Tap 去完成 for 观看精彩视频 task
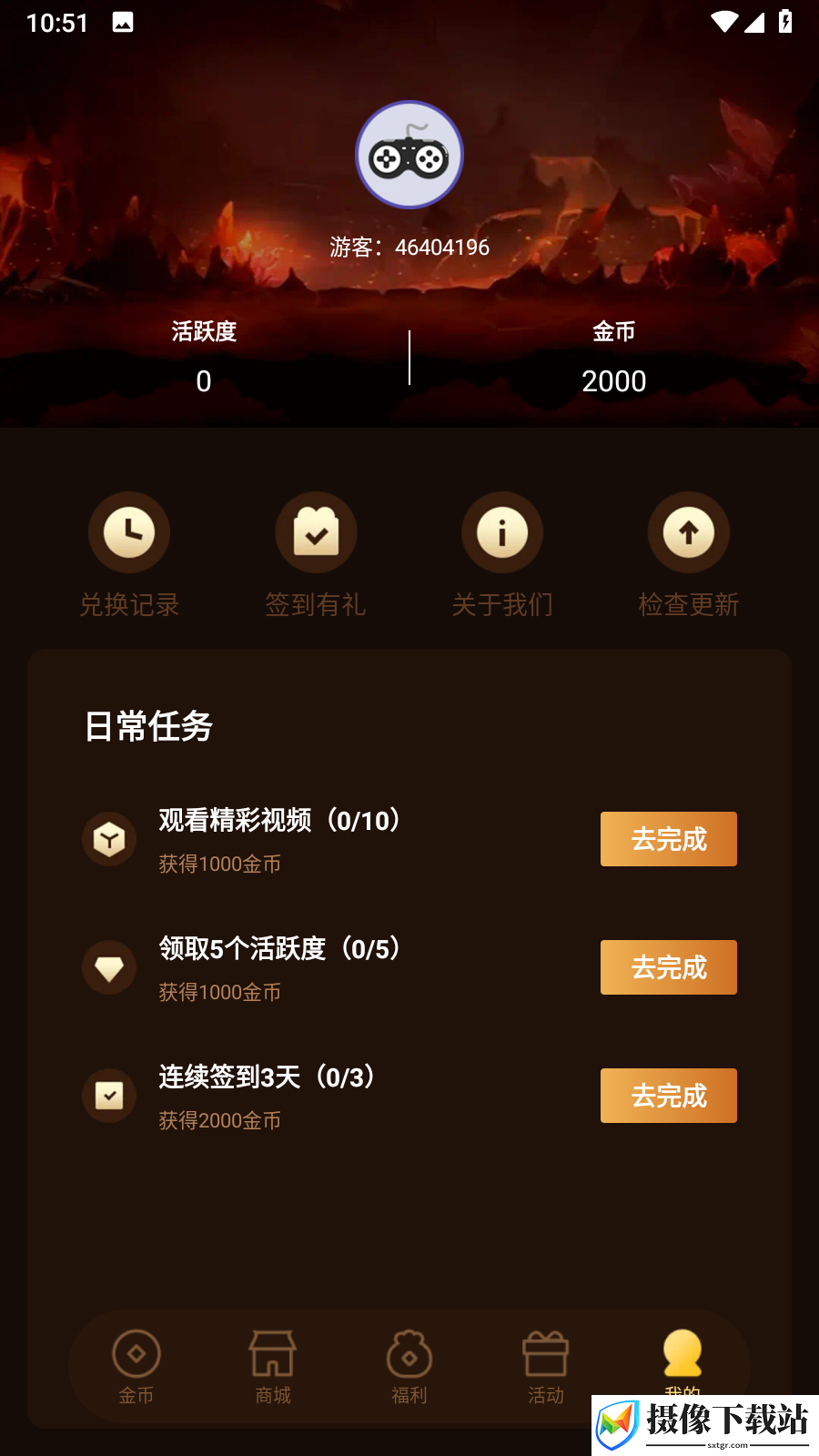 click(669, 839)
